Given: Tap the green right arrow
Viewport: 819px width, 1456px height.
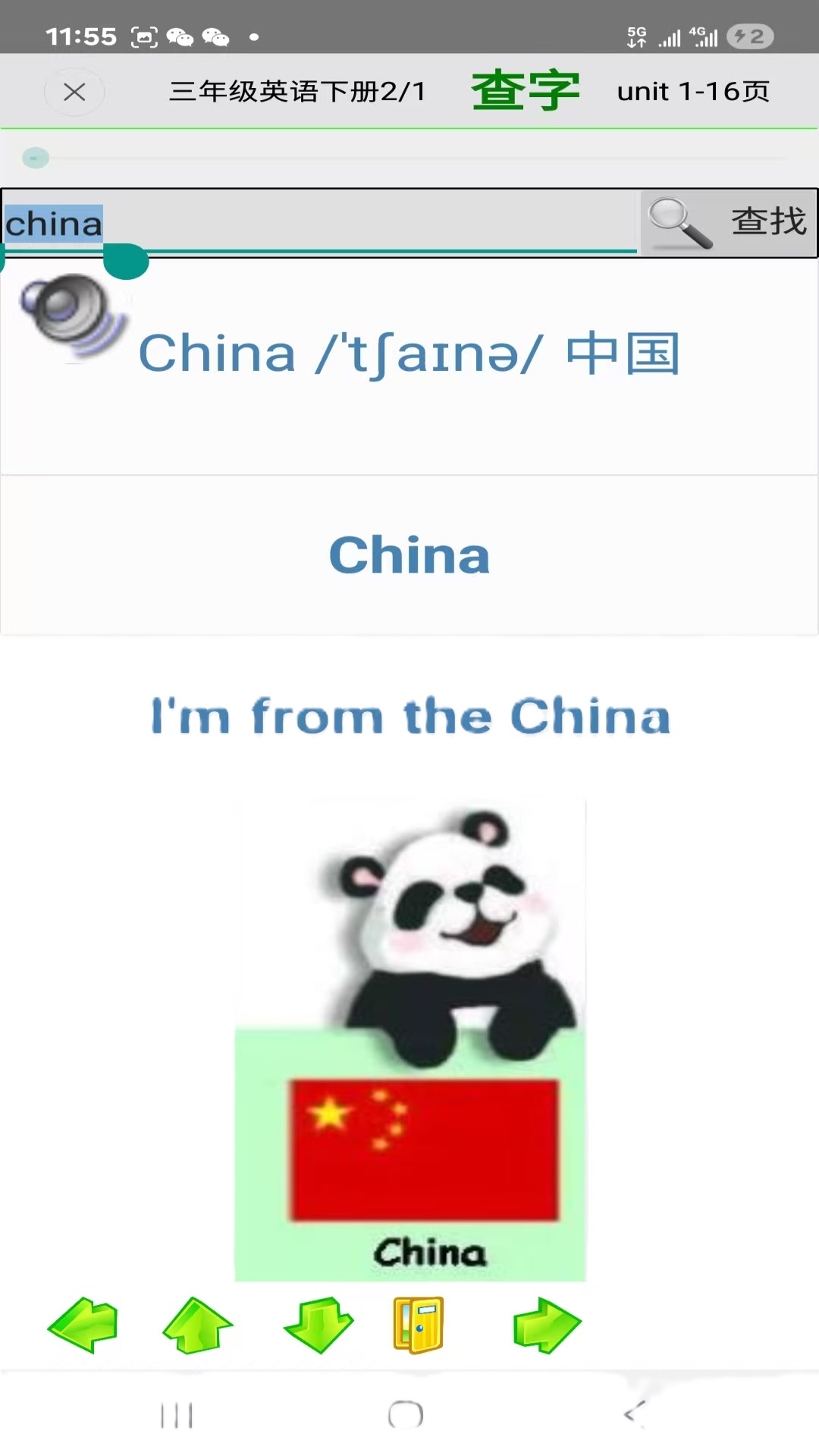Looking at the screenshot, I should point(547,1325).
